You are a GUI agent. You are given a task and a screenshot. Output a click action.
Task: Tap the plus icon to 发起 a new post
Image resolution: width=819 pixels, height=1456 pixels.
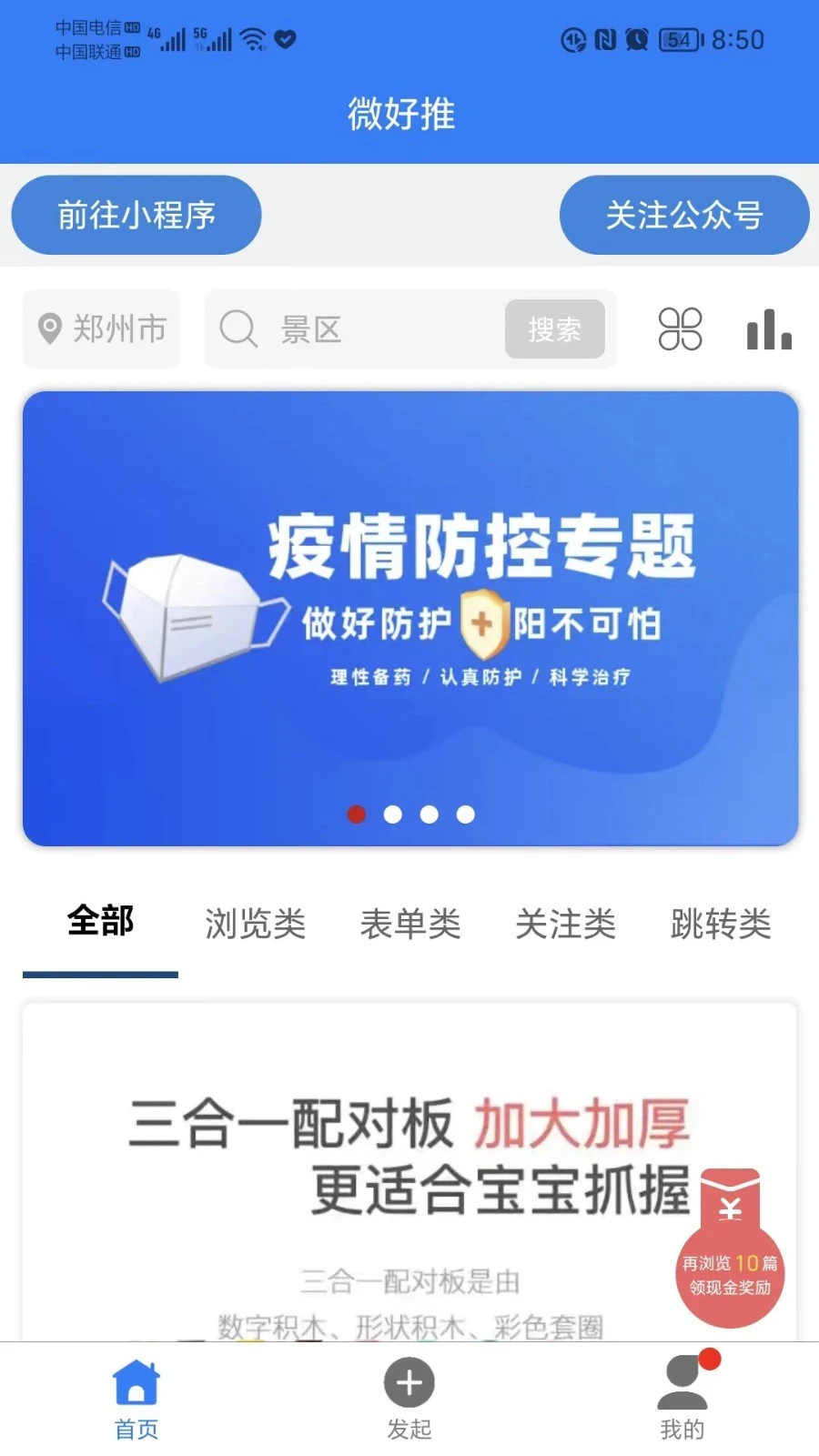pos(409,1384)
